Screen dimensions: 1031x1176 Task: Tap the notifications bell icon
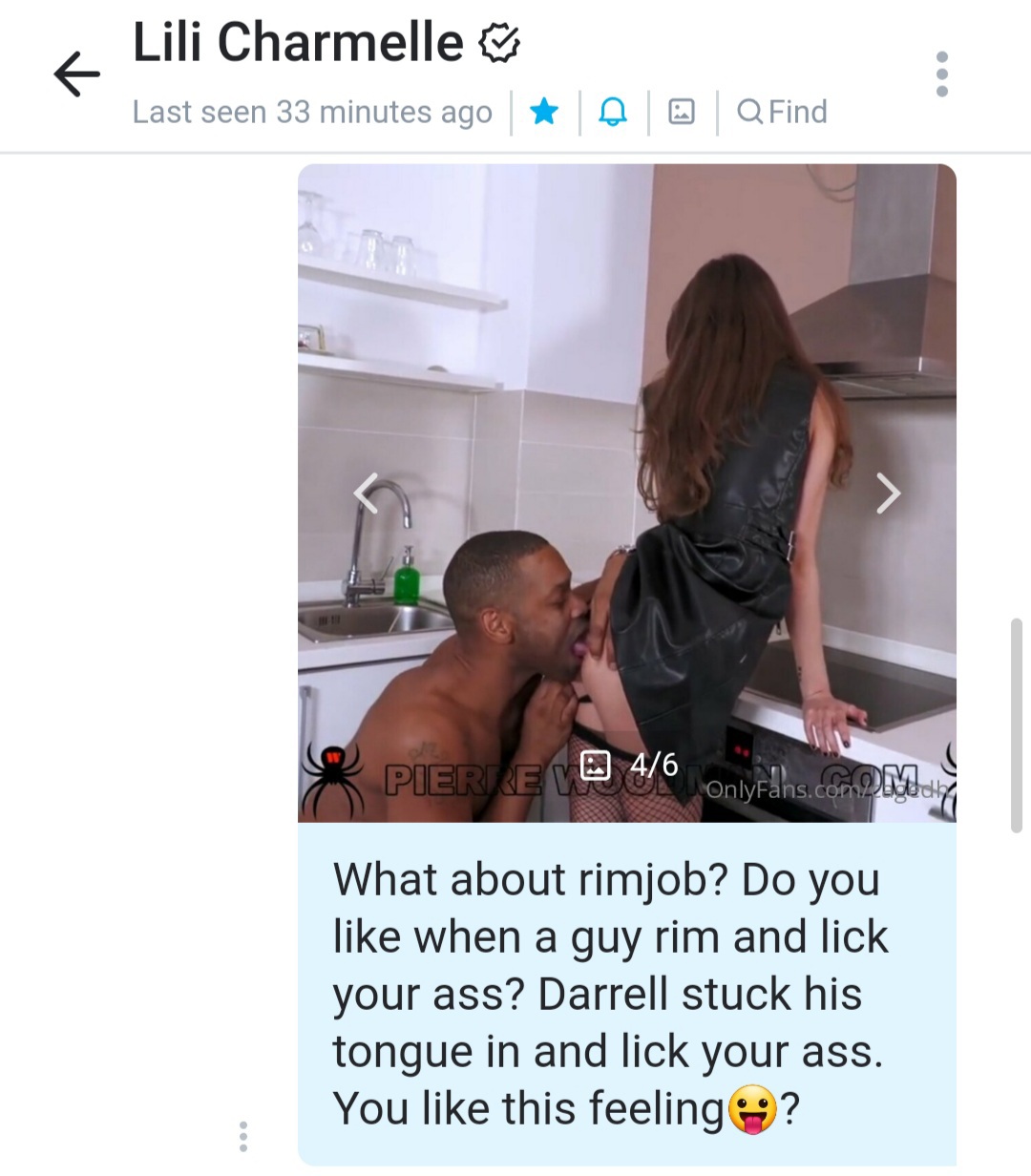[x=613, y=113]
